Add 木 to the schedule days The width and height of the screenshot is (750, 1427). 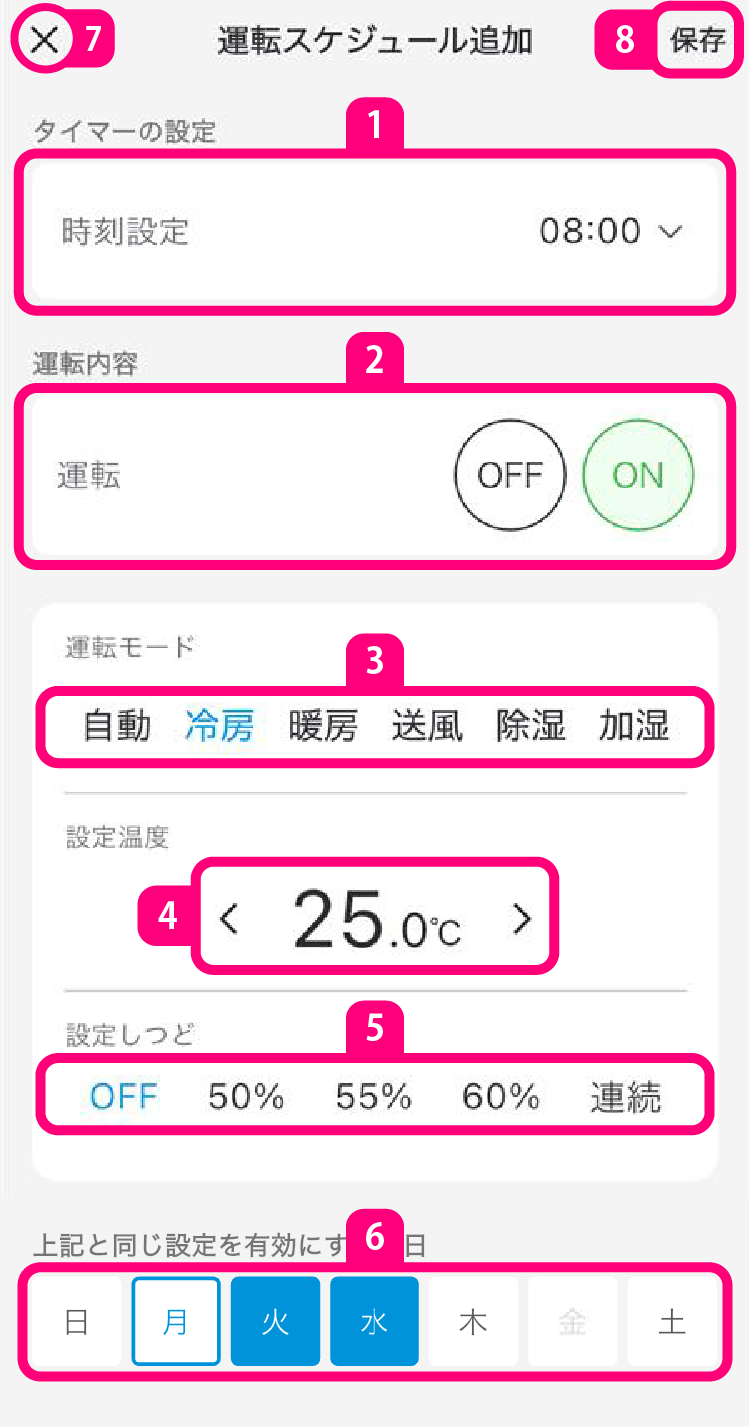tap(473, 1321)
